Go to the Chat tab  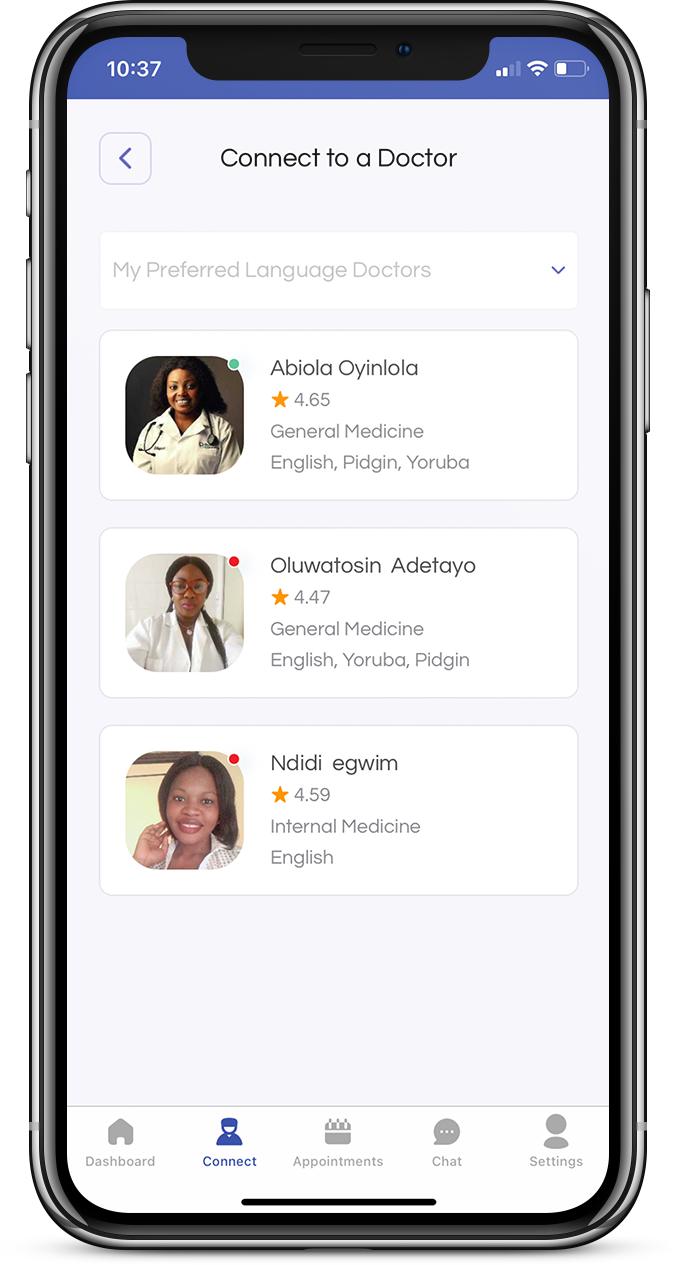(447, 1142)
